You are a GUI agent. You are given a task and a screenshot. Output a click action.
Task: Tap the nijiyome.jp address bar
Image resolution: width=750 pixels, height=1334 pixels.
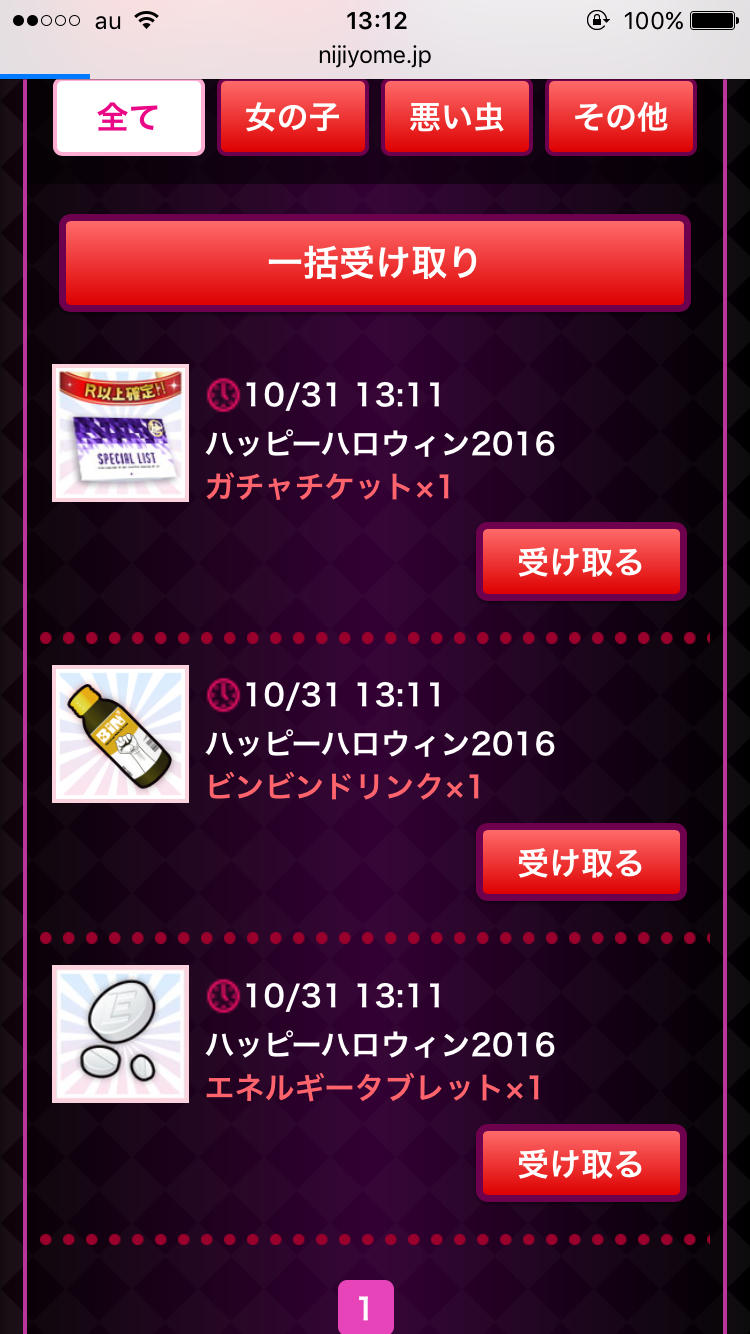pos(375,56)
